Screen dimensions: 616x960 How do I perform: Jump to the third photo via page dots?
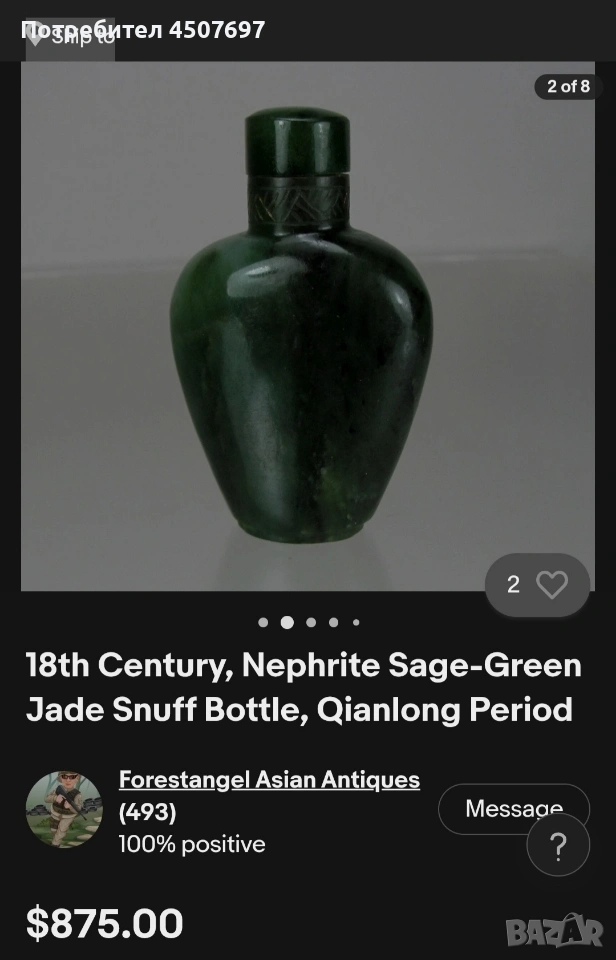[311, 622]
